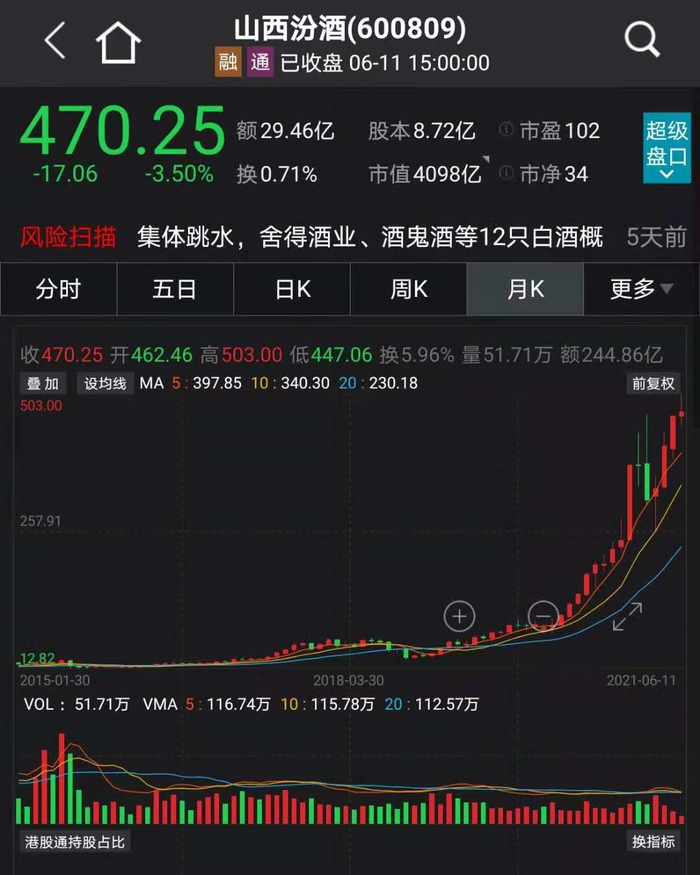Switch to the 分时 chart tab
Screen dimensions: 700x875
point(58,290)
